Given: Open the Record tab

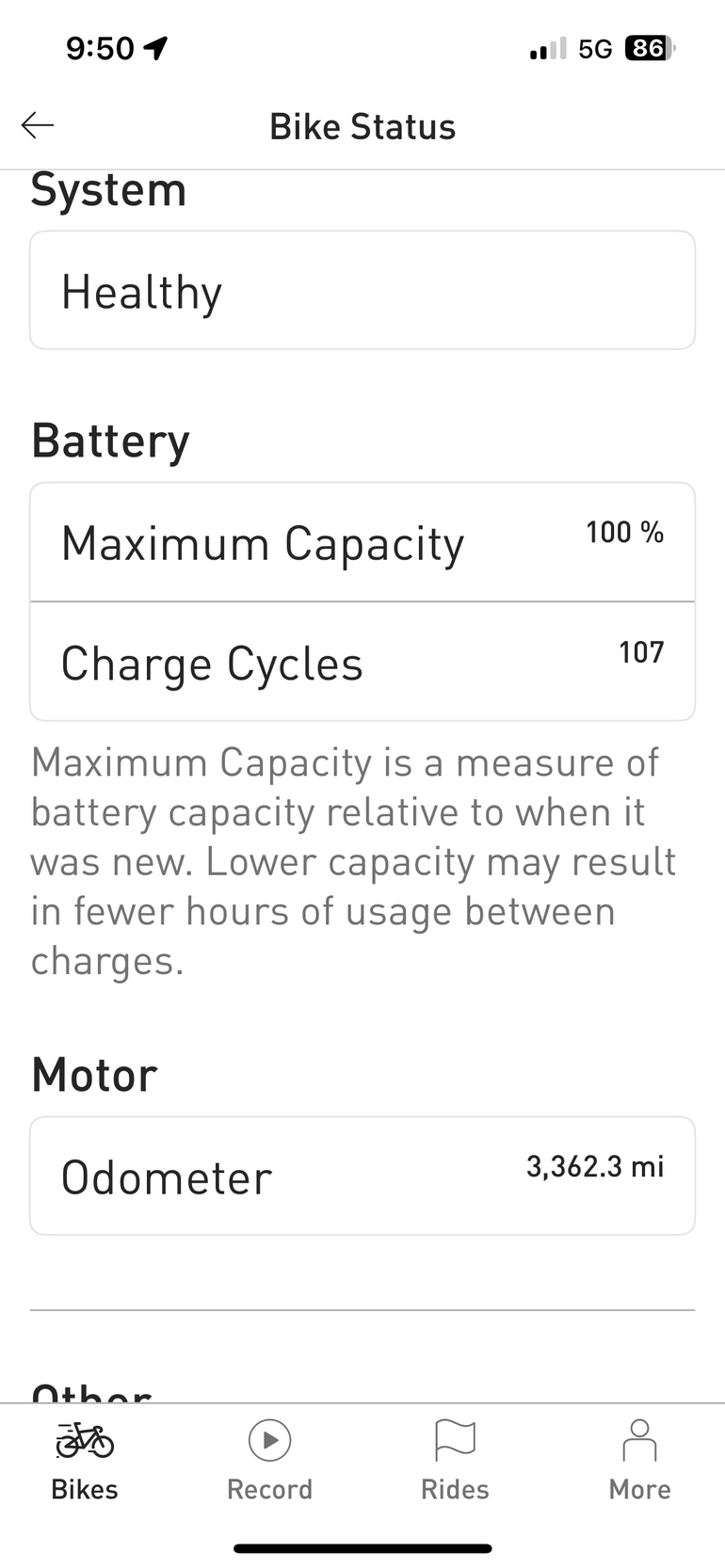Looking at the screenshot, I should coord(269,1459).
